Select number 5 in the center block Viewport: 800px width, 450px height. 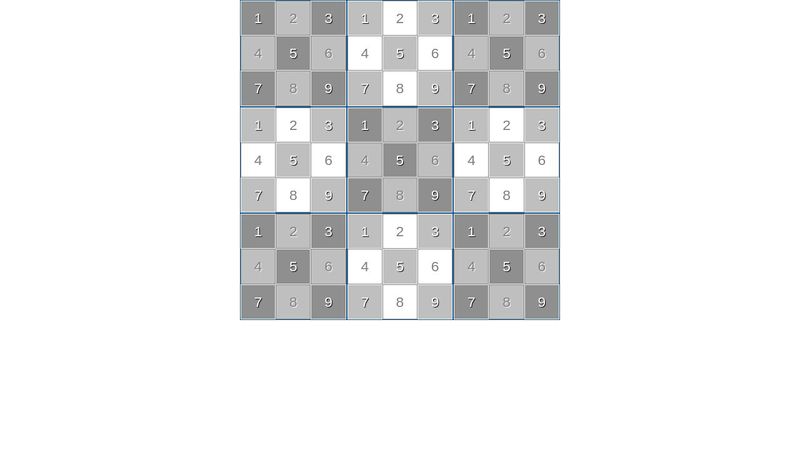pos(400,160)
